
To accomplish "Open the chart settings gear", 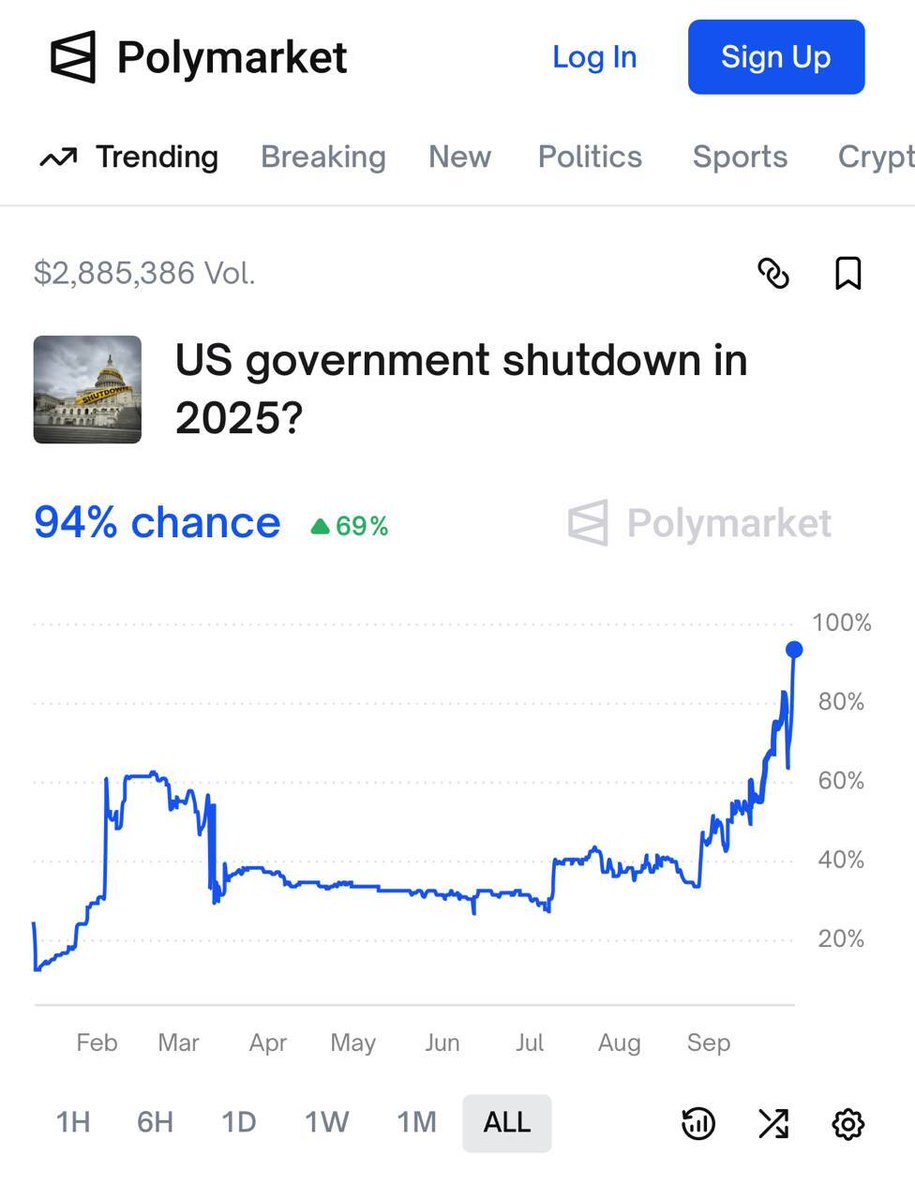I will pyautogui.click(x=848, y=1124).
